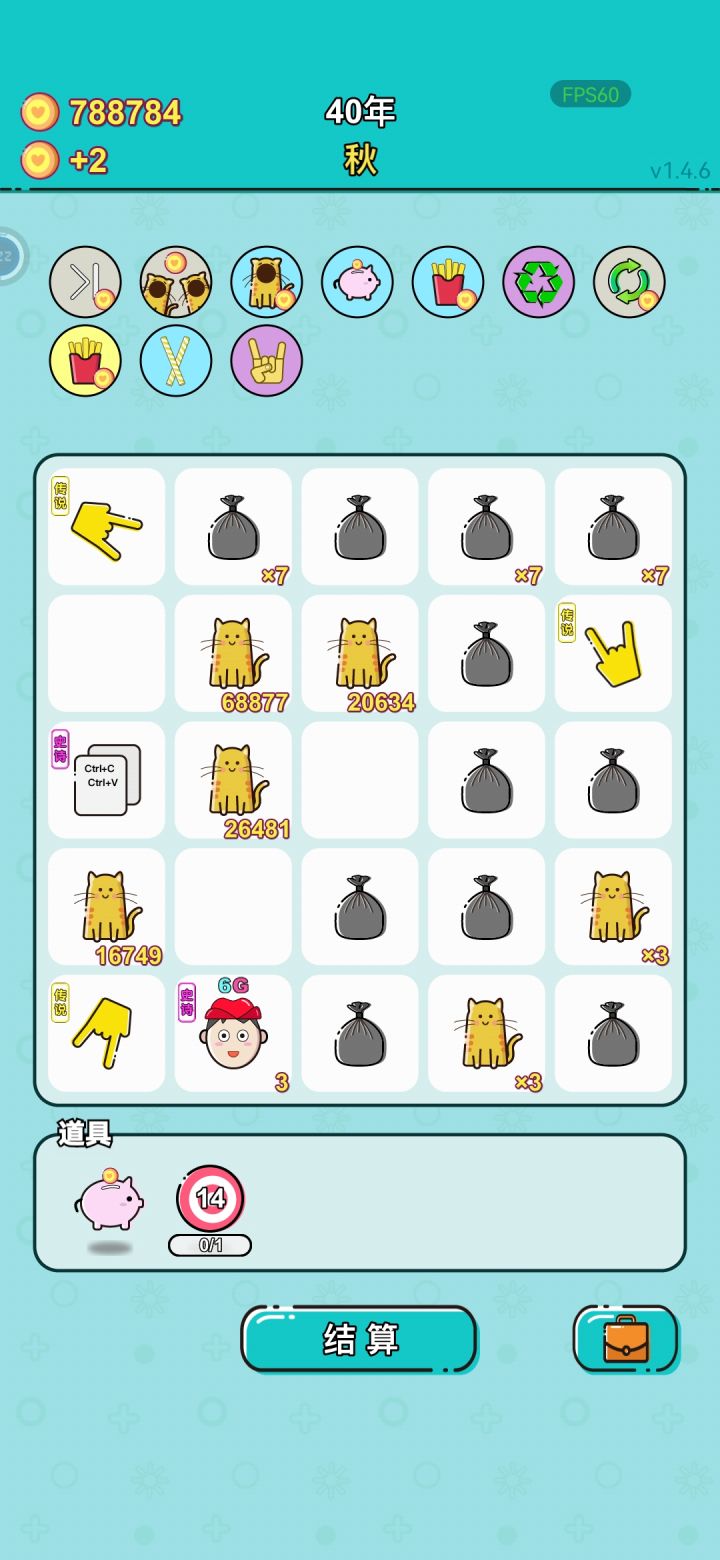Select the fries with heart icon

[447, 282]
